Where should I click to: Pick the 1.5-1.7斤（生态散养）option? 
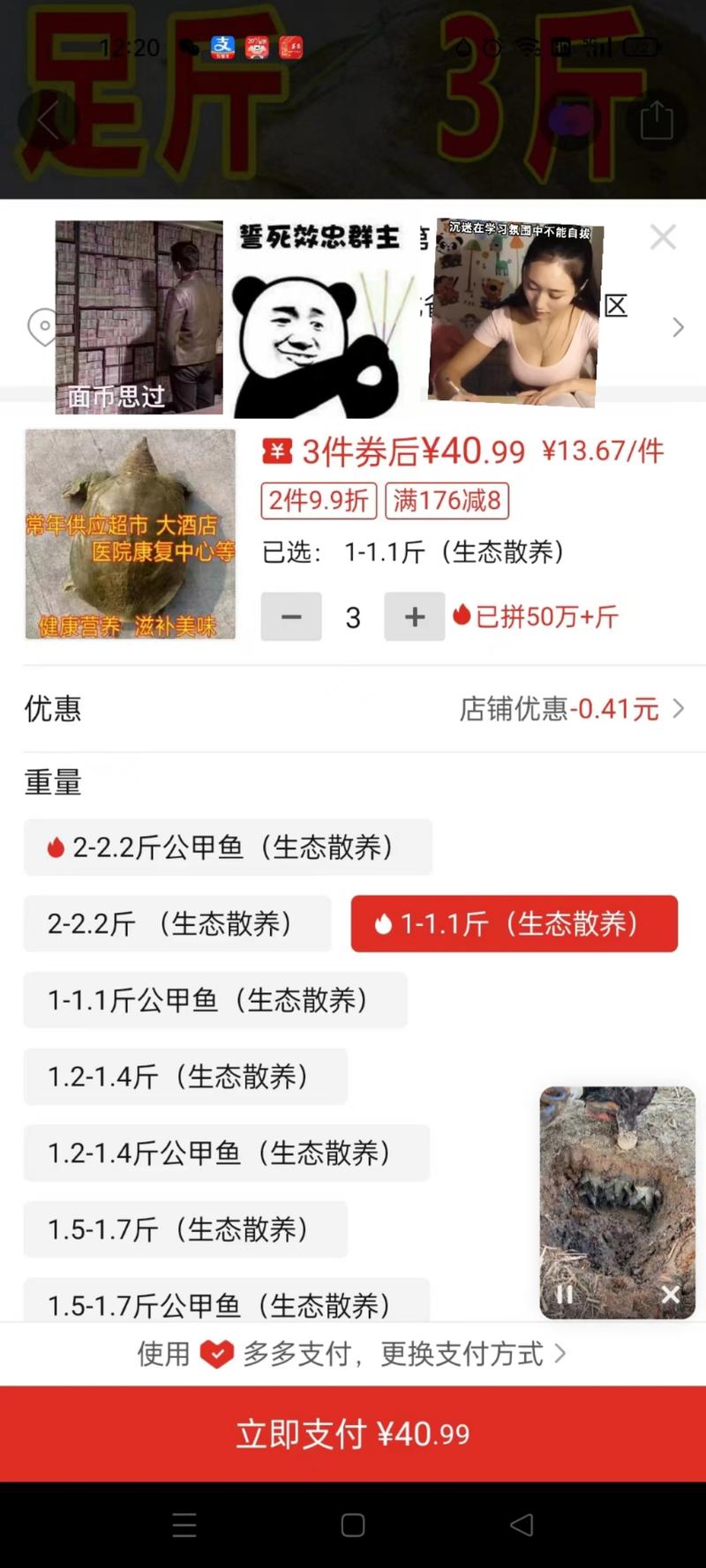[185, 1229]
